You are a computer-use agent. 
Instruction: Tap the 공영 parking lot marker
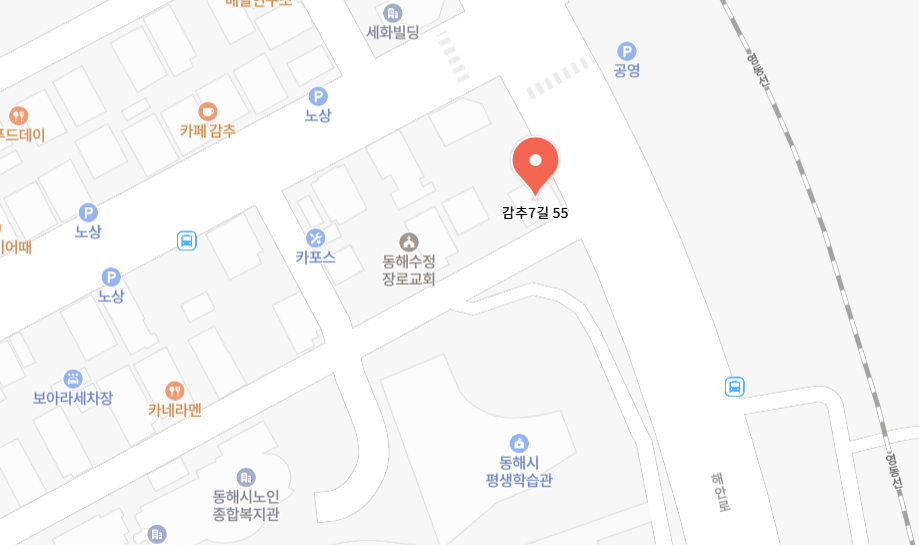point(627,51)
